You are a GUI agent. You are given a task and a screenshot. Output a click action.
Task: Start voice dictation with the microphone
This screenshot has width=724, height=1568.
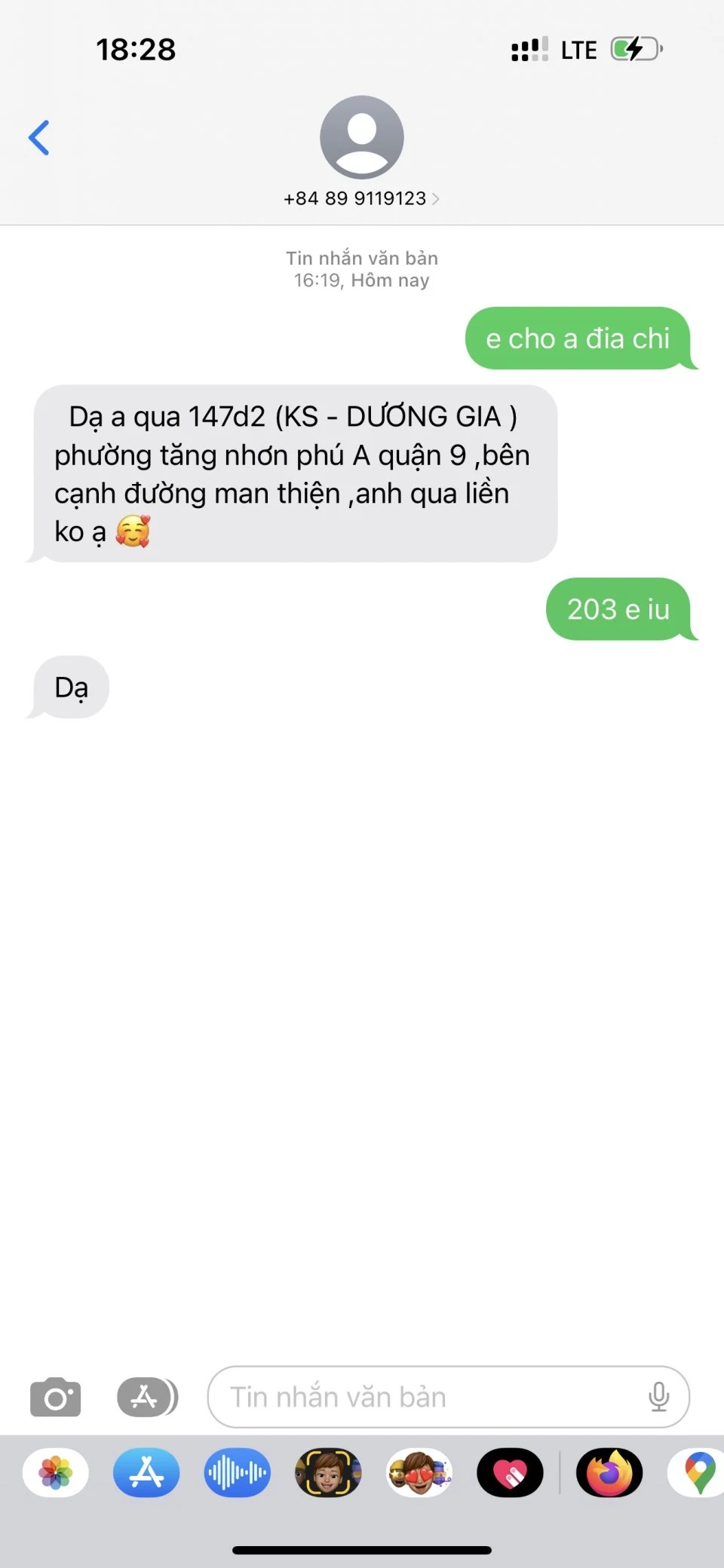(658, 1397)
